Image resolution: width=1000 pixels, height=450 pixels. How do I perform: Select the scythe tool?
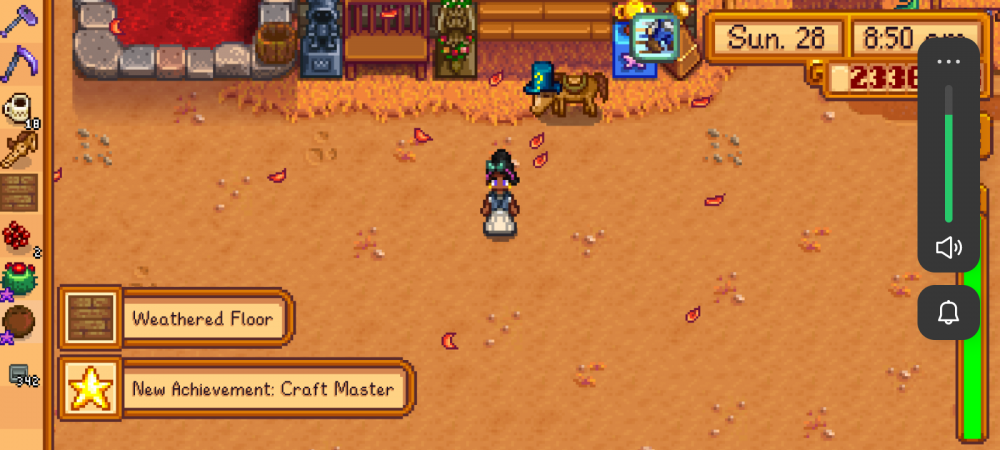(19, 62)
